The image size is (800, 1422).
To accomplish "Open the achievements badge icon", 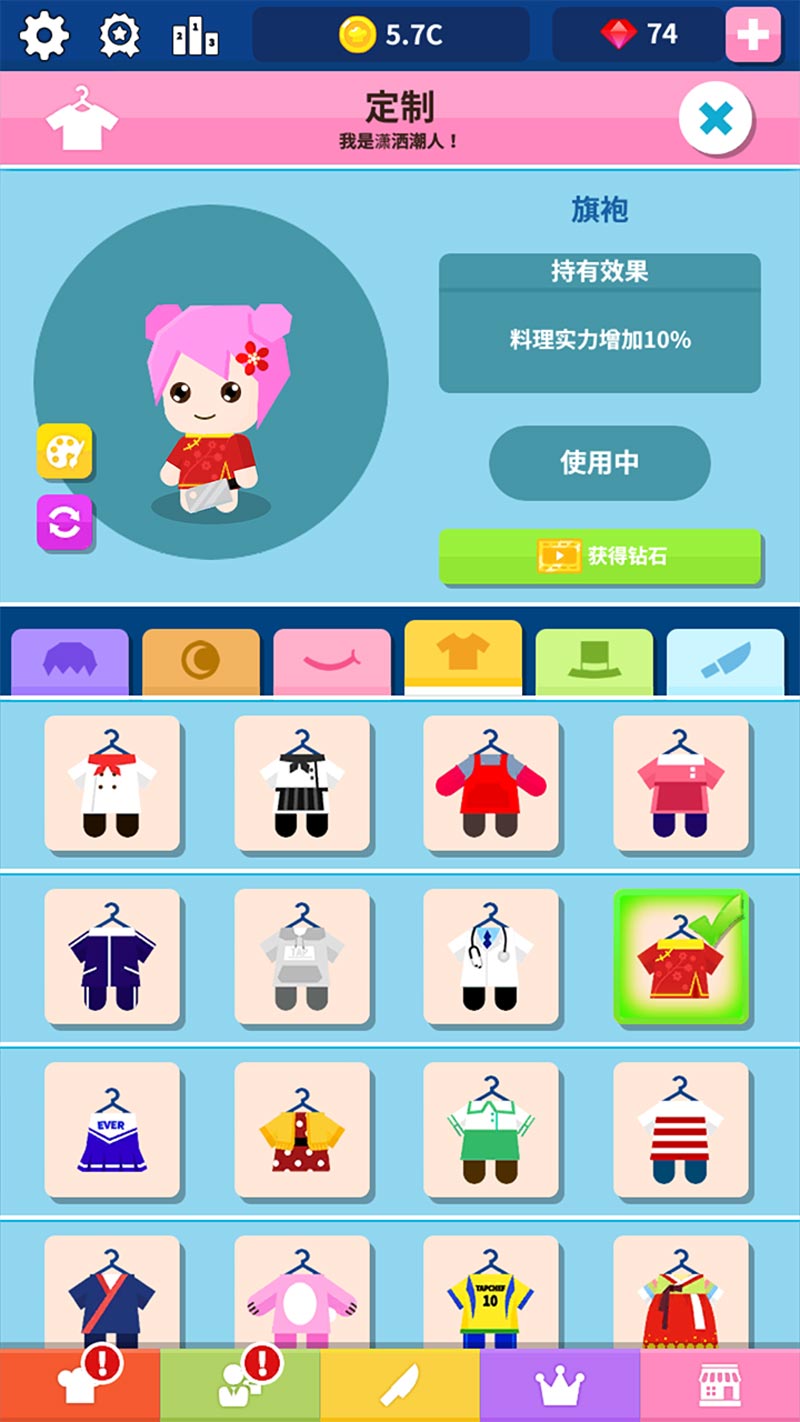I will point(120,36).
